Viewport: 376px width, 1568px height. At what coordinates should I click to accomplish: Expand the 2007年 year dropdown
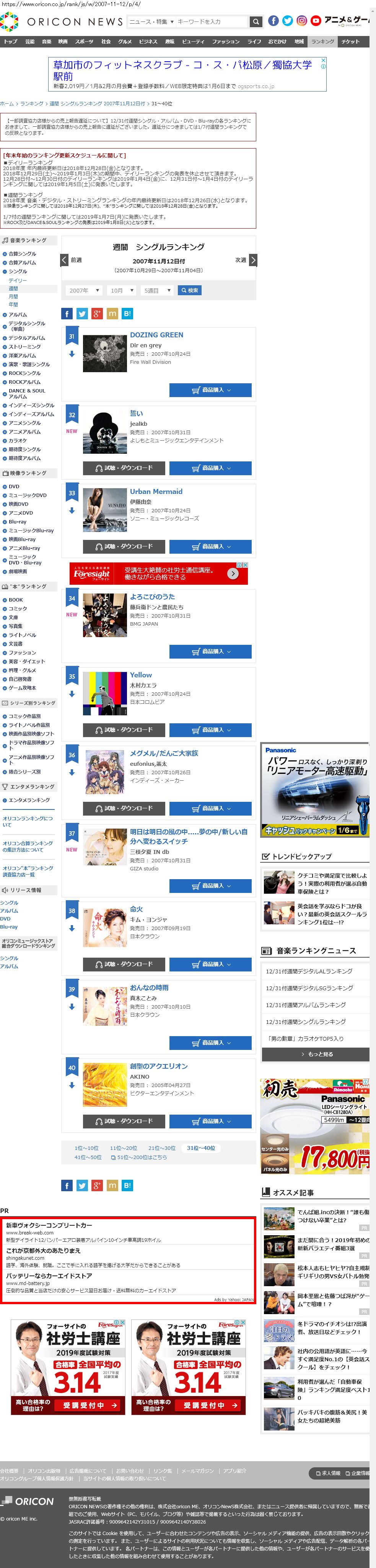85,290
